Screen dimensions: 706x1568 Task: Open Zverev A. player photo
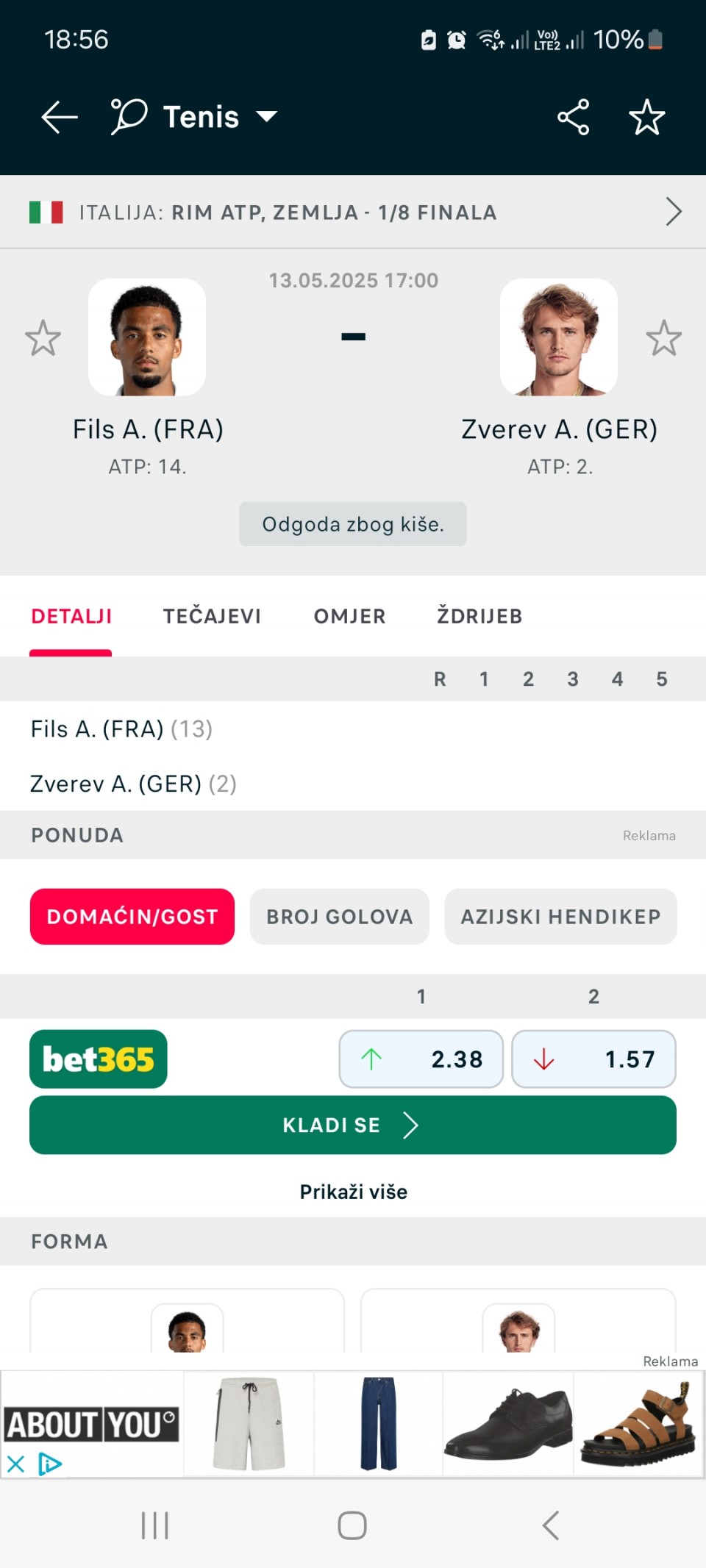coord(559,337)
